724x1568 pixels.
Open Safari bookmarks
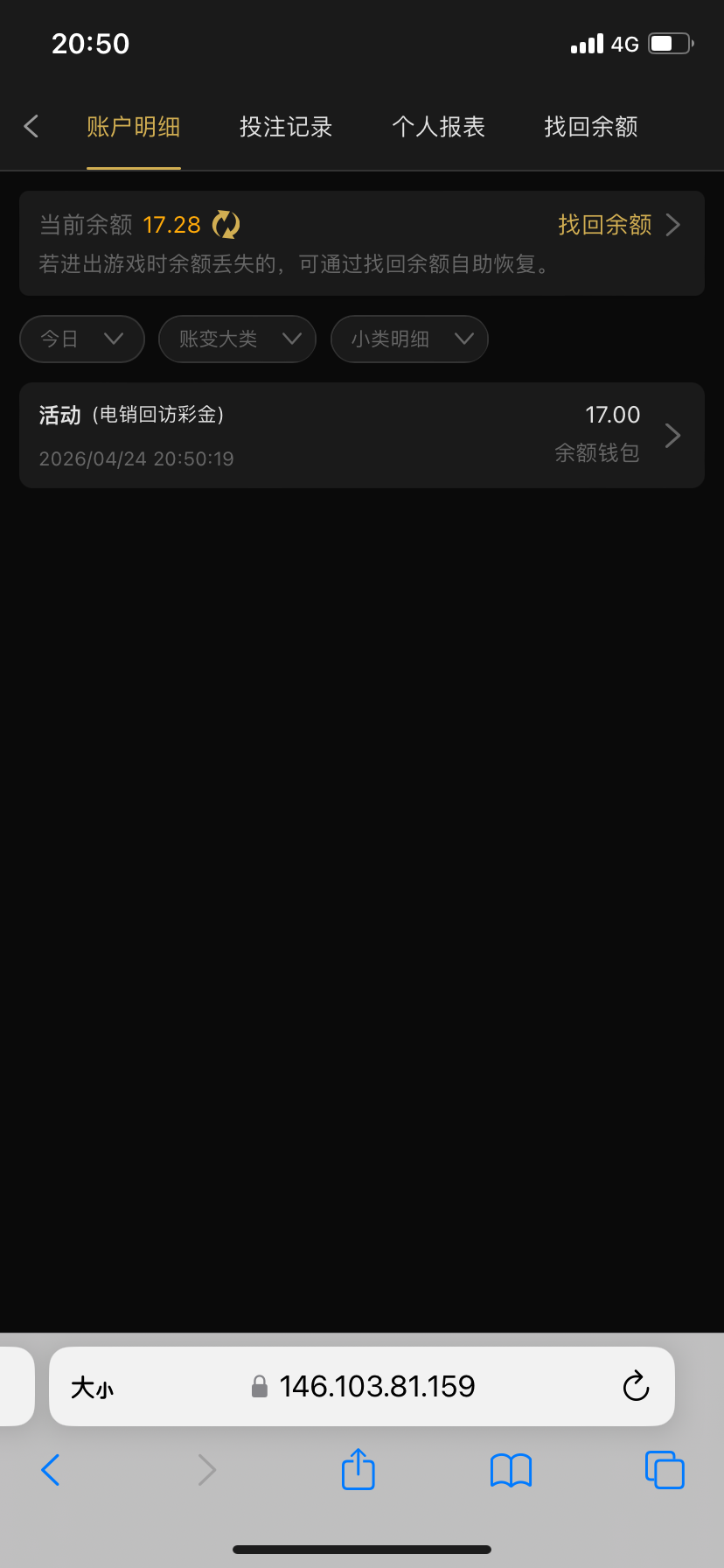pos(511,1470)
